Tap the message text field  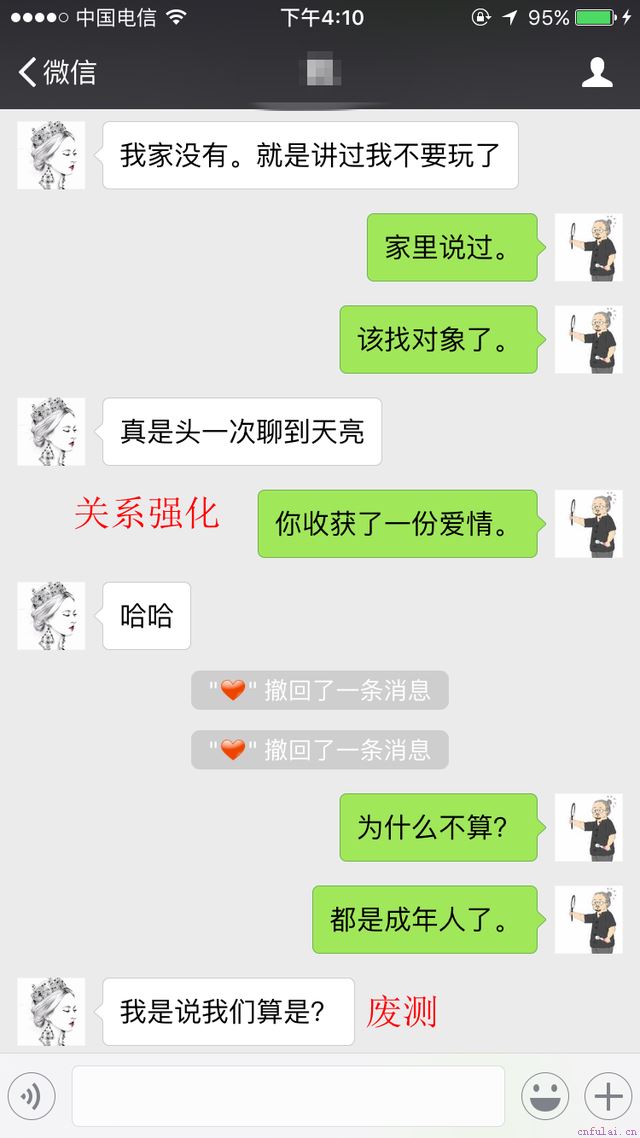288,1097
